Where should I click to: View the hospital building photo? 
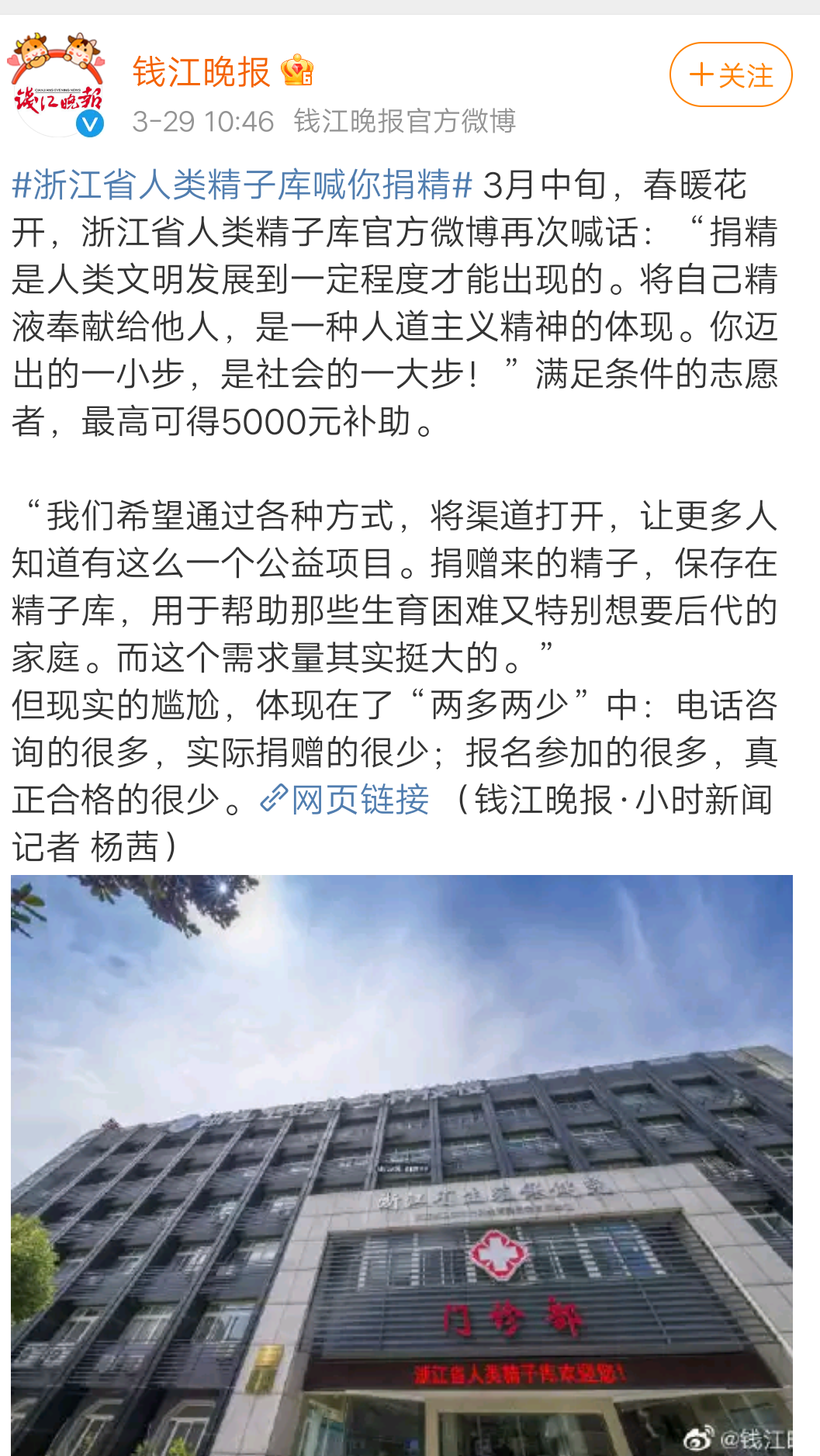click(x=402, y=1164)
